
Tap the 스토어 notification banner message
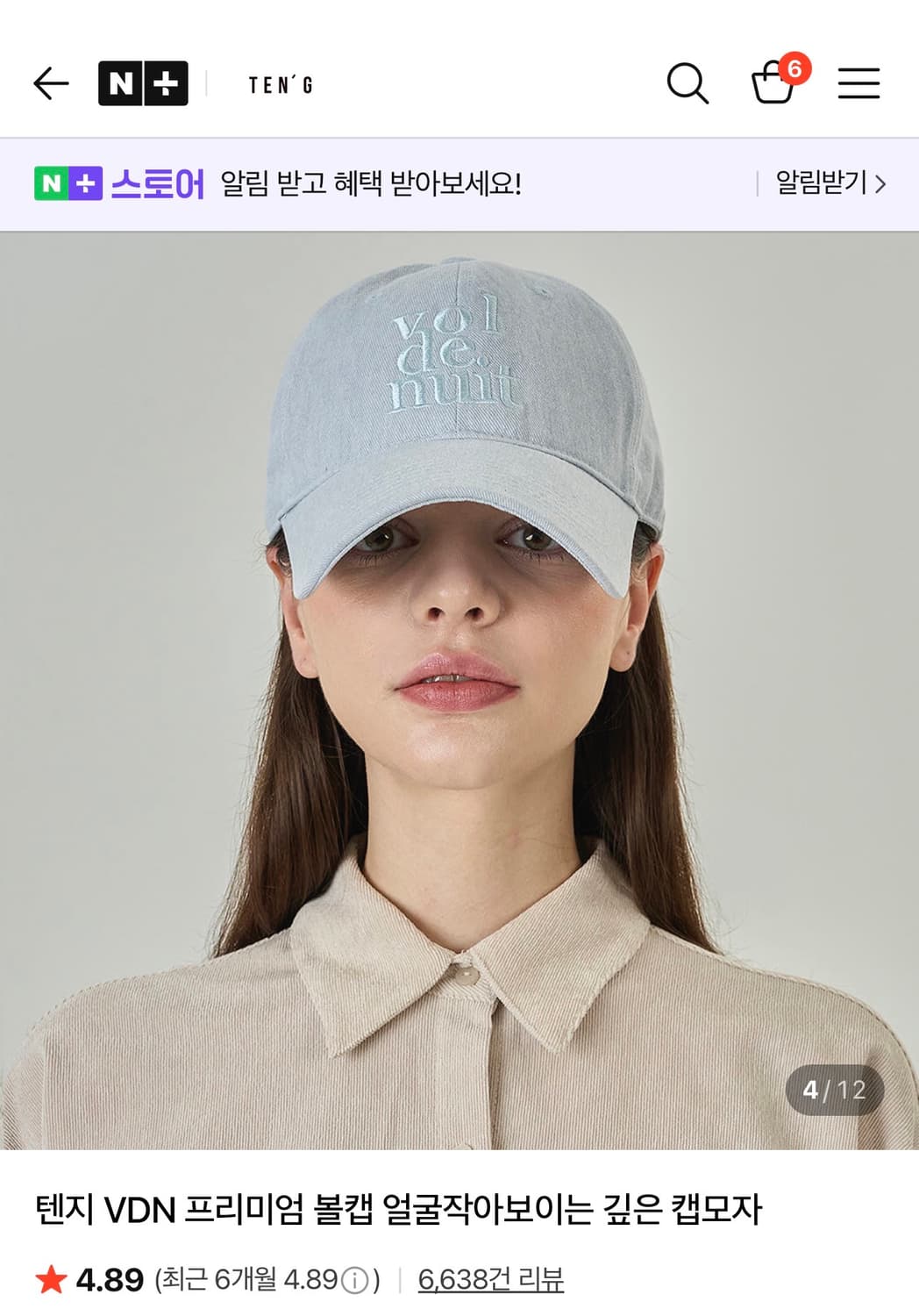[368, 184]
